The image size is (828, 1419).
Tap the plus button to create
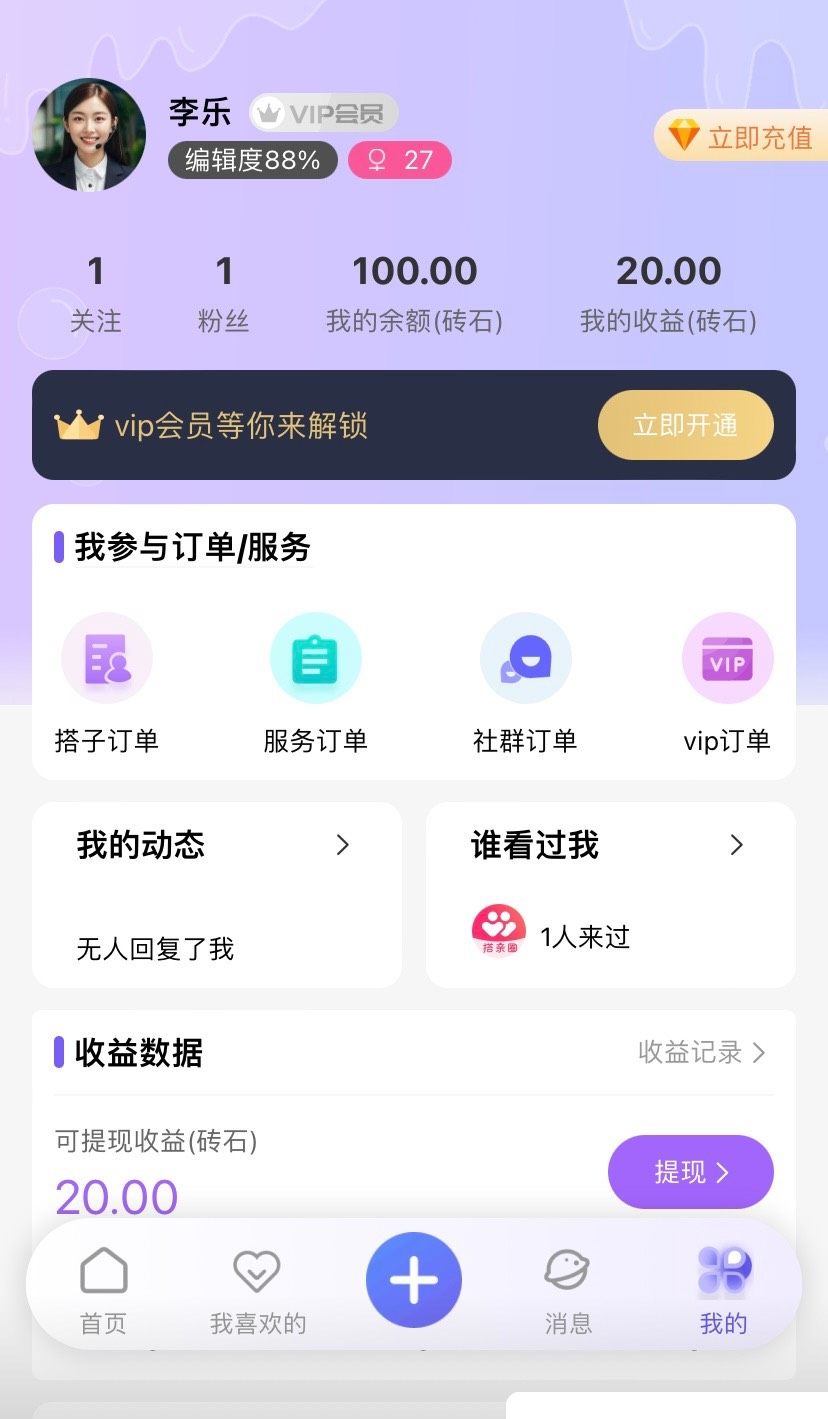coord(414,1280)
